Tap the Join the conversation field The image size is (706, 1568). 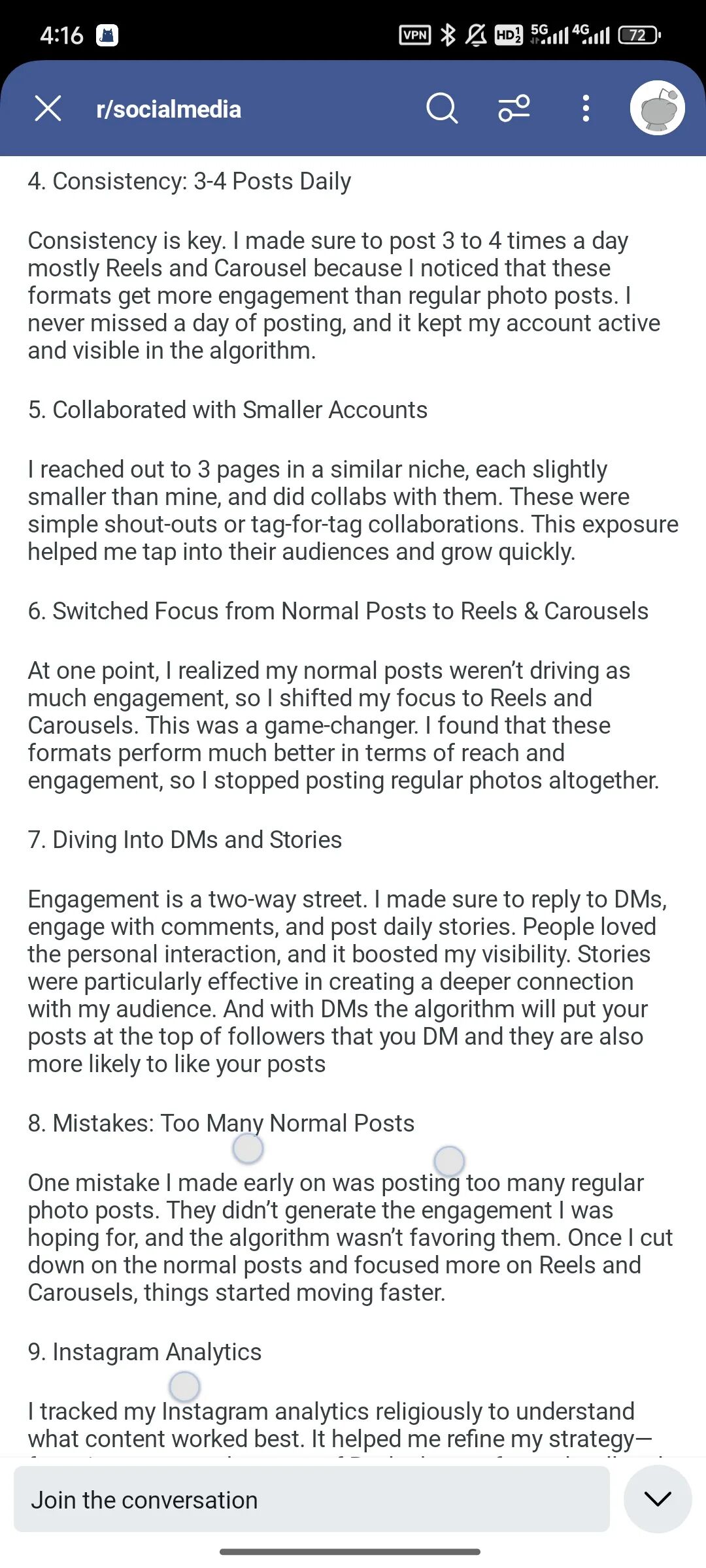click(x=312, y=1499)
